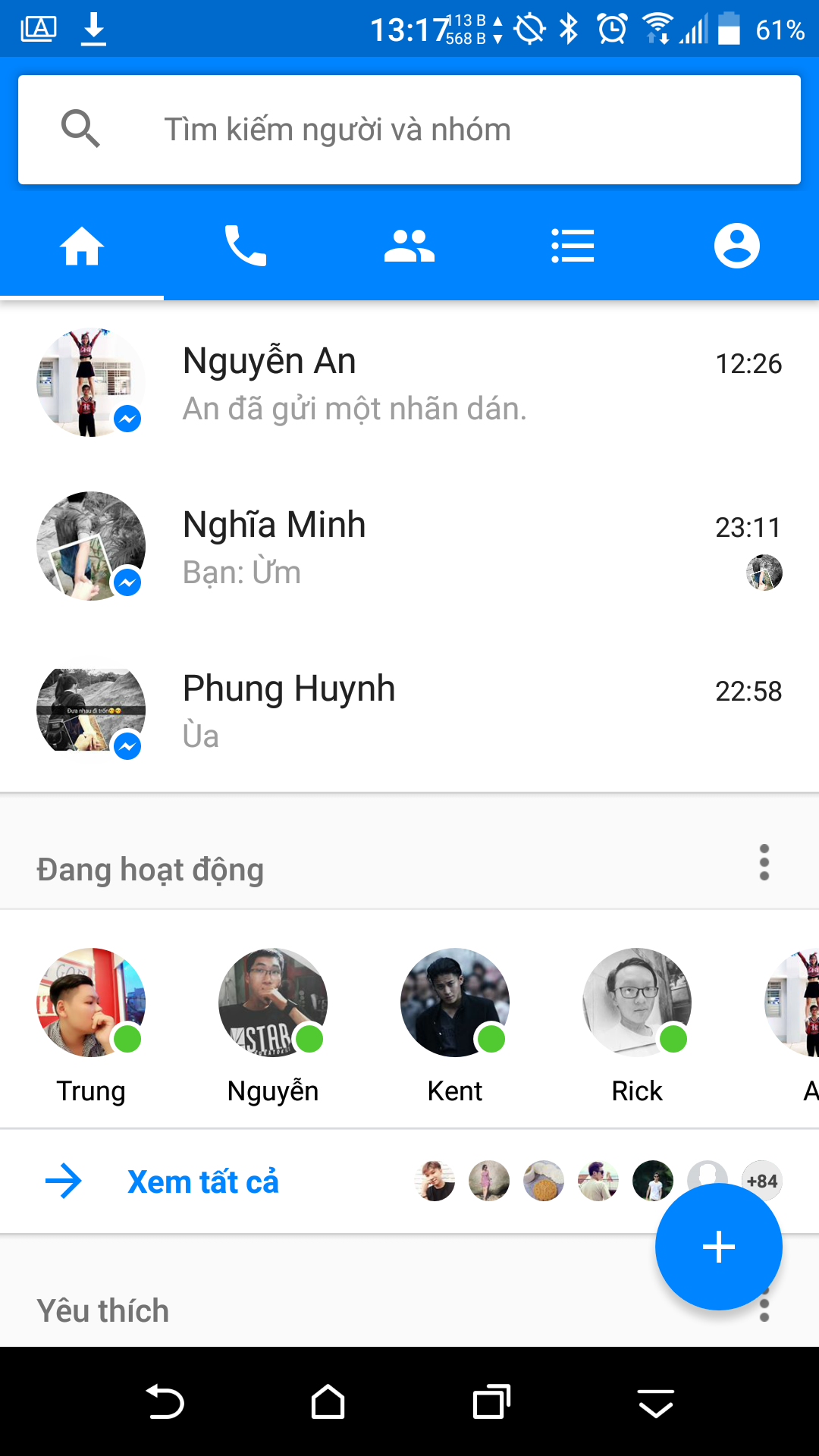Open the profile tab
Screen dimensions: 819x1456
tap(736, 246)
